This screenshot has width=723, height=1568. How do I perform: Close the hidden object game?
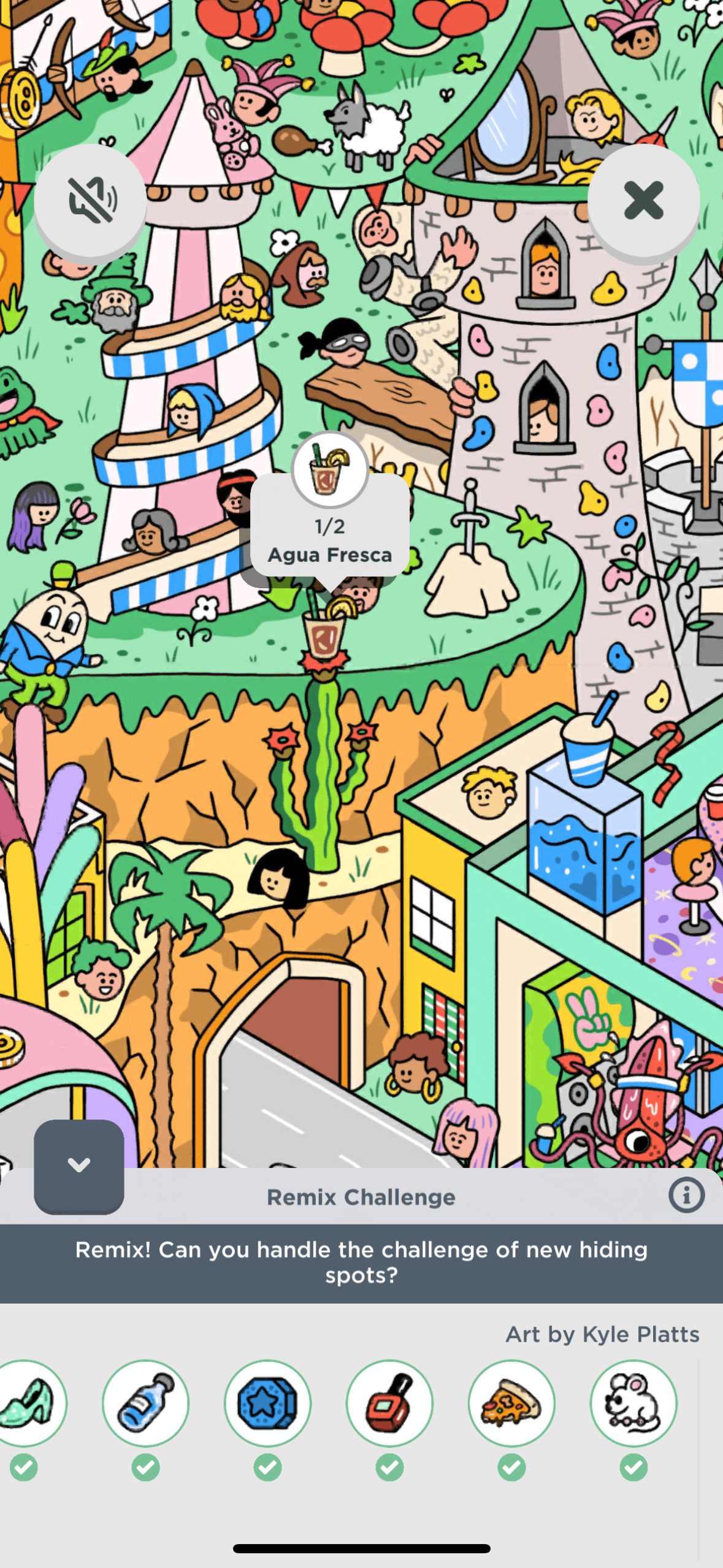click(643, 200)
